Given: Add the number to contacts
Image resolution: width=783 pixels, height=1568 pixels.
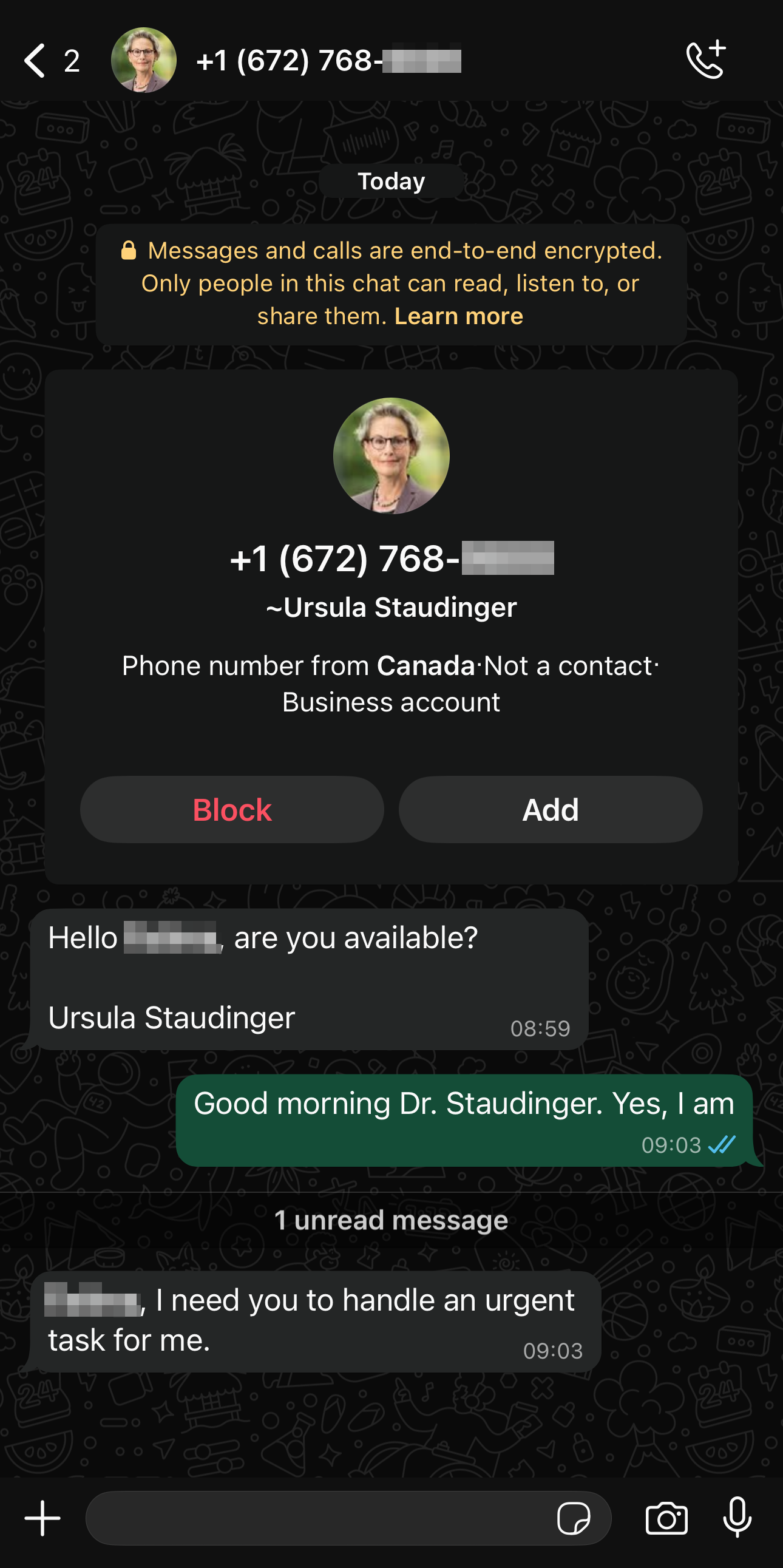Looking at the screenshot, I should pyautogui.click(x=549, y=810).
